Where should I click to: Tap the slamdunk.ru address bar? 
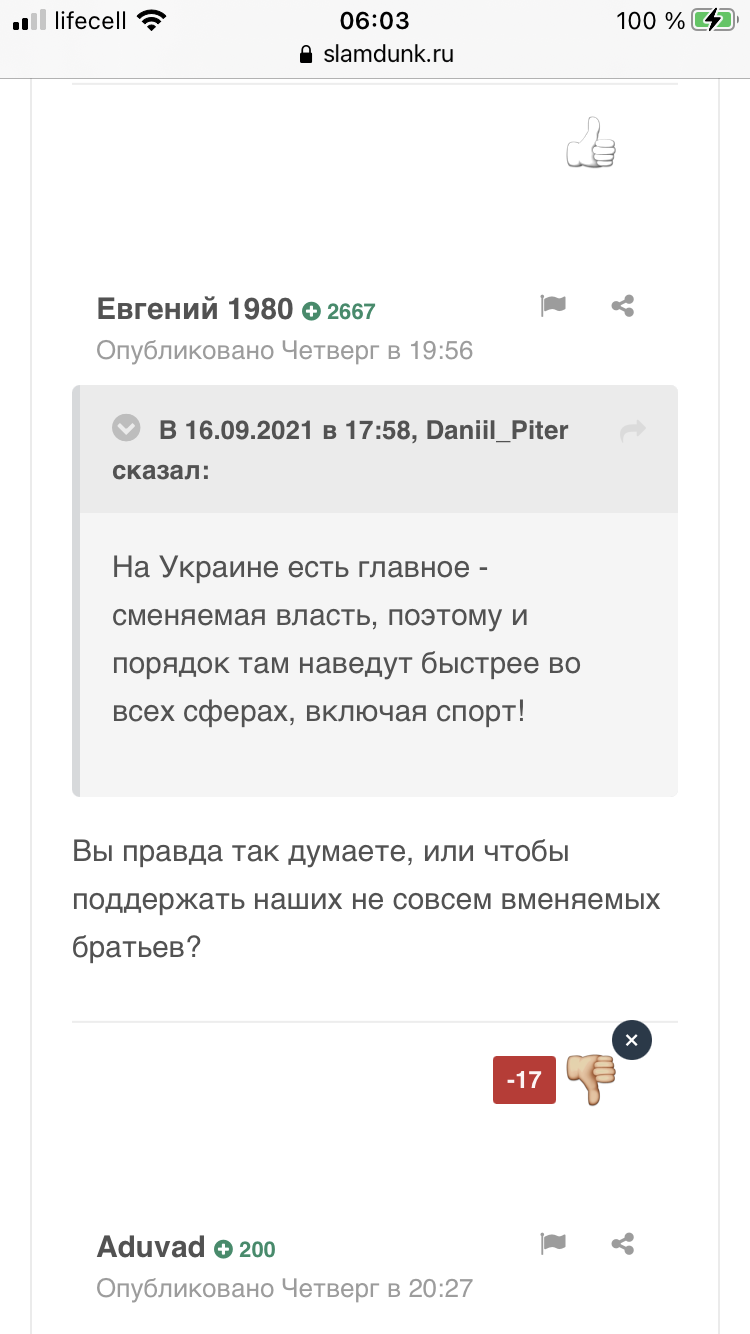(375, 54)
